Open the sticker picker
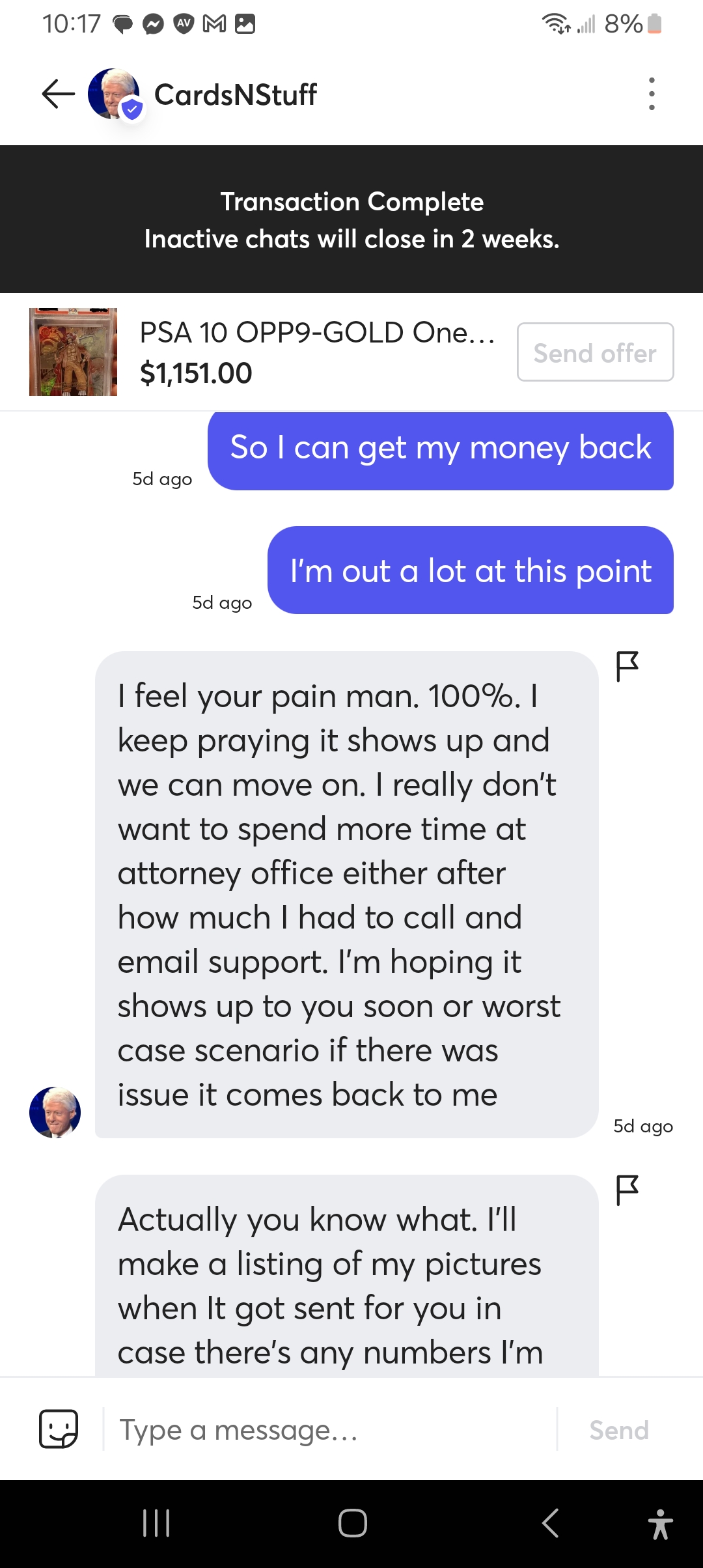The image size is (703, 1568). point(59,1429)
